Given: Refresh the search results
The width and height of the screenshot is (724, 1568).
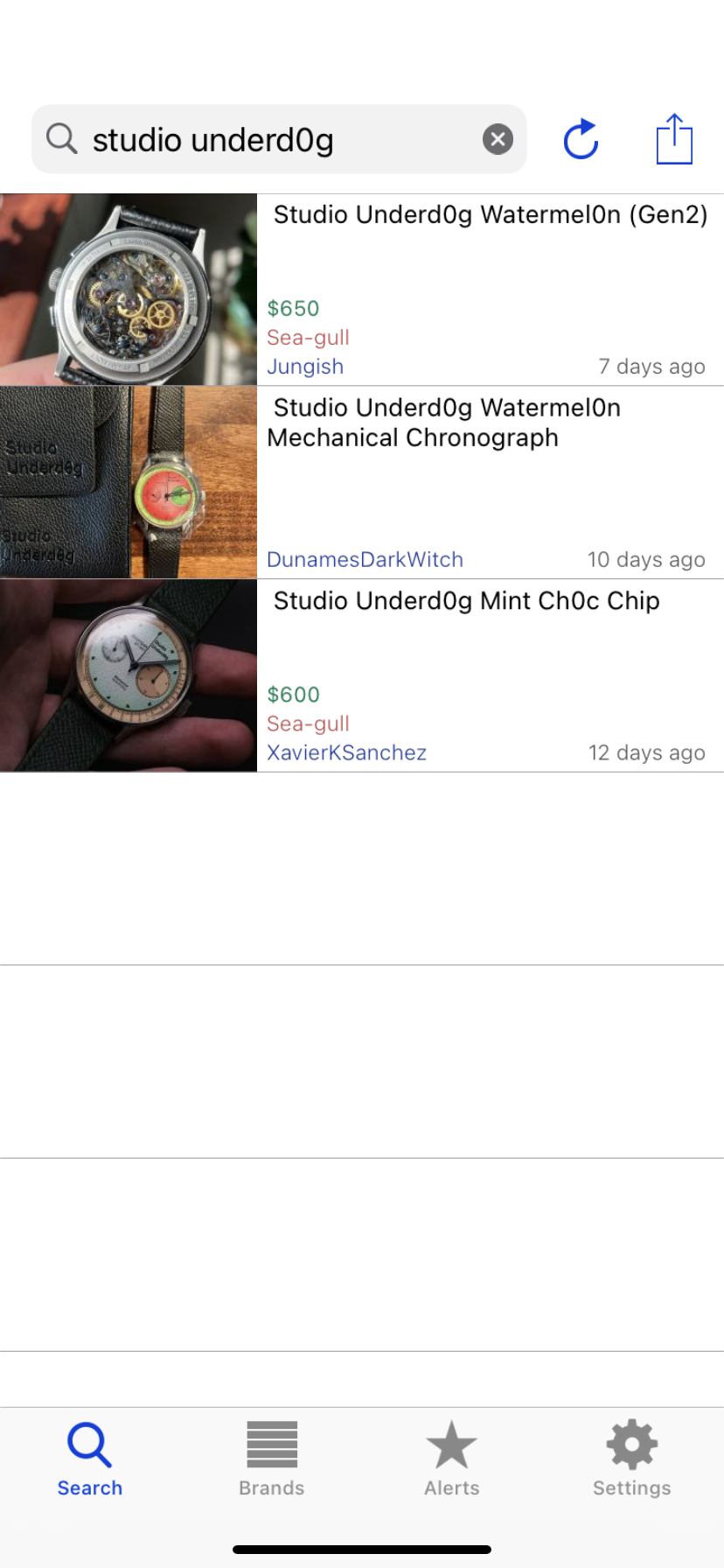Looking at the screenshot, I should tap(581, 139).
